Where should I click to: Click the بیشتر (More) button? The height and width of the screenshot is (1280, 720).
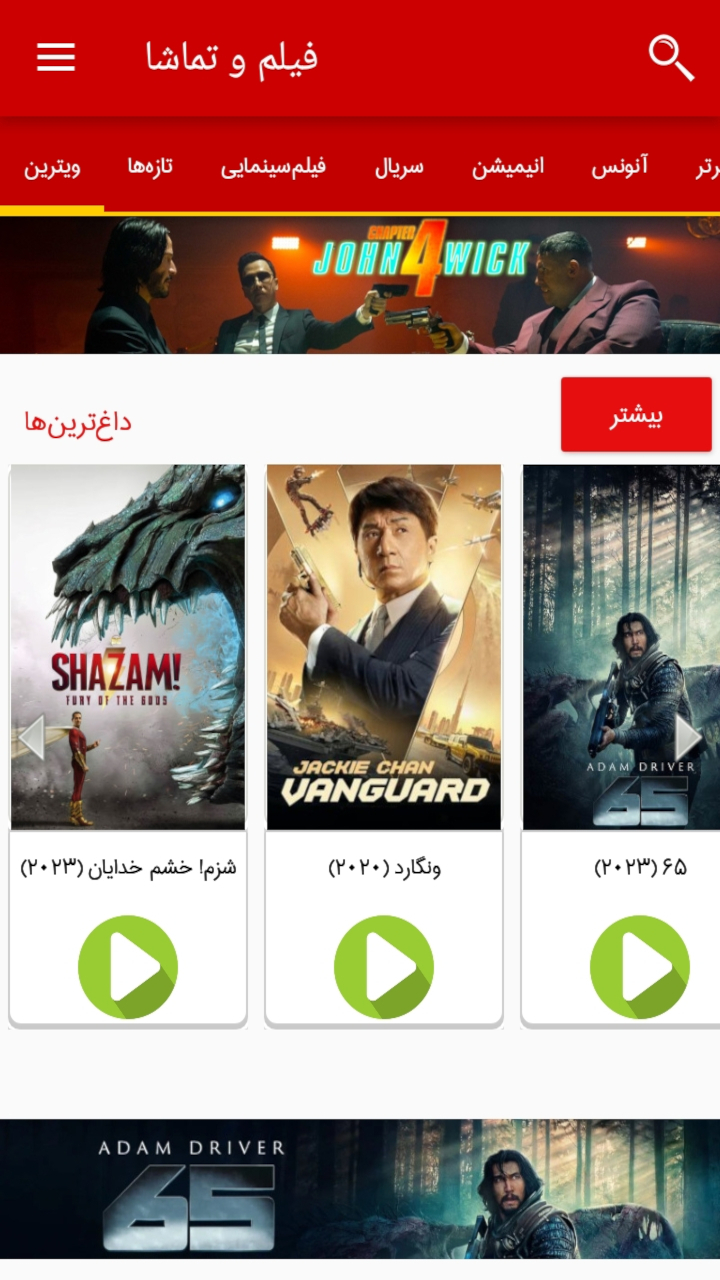tap(636, 414)
